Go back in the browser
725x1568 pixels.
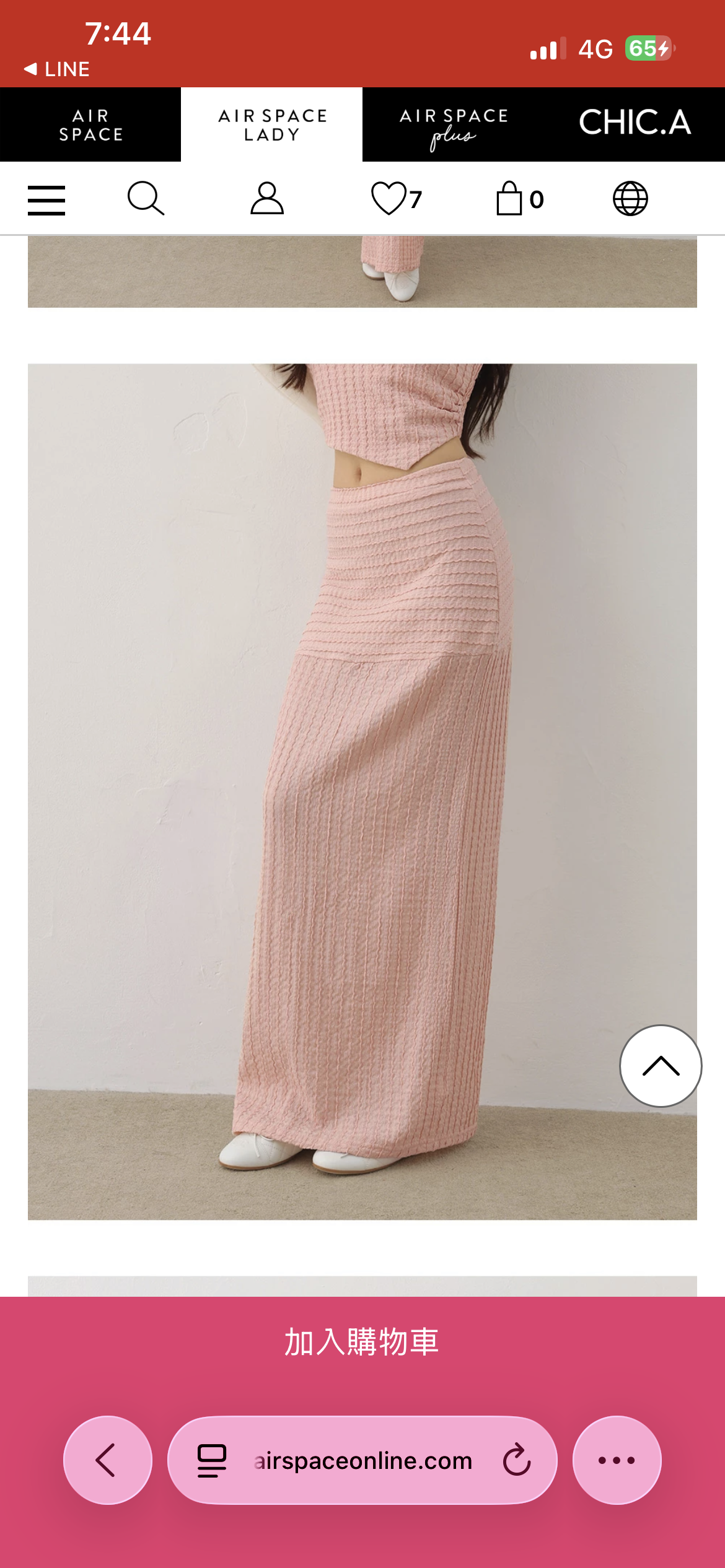(108, 1460)
